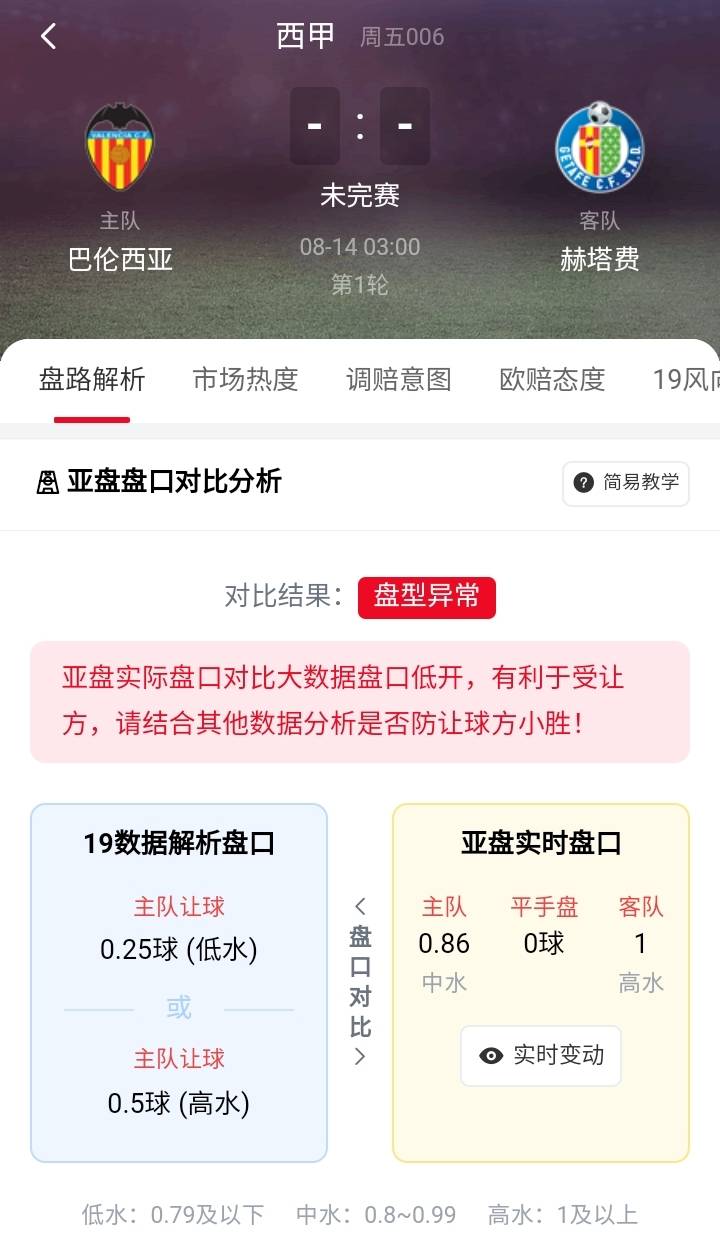This screenshot has width=720, height=1236.
Task: Open the question mark help icon
Action: click(583, 483)
